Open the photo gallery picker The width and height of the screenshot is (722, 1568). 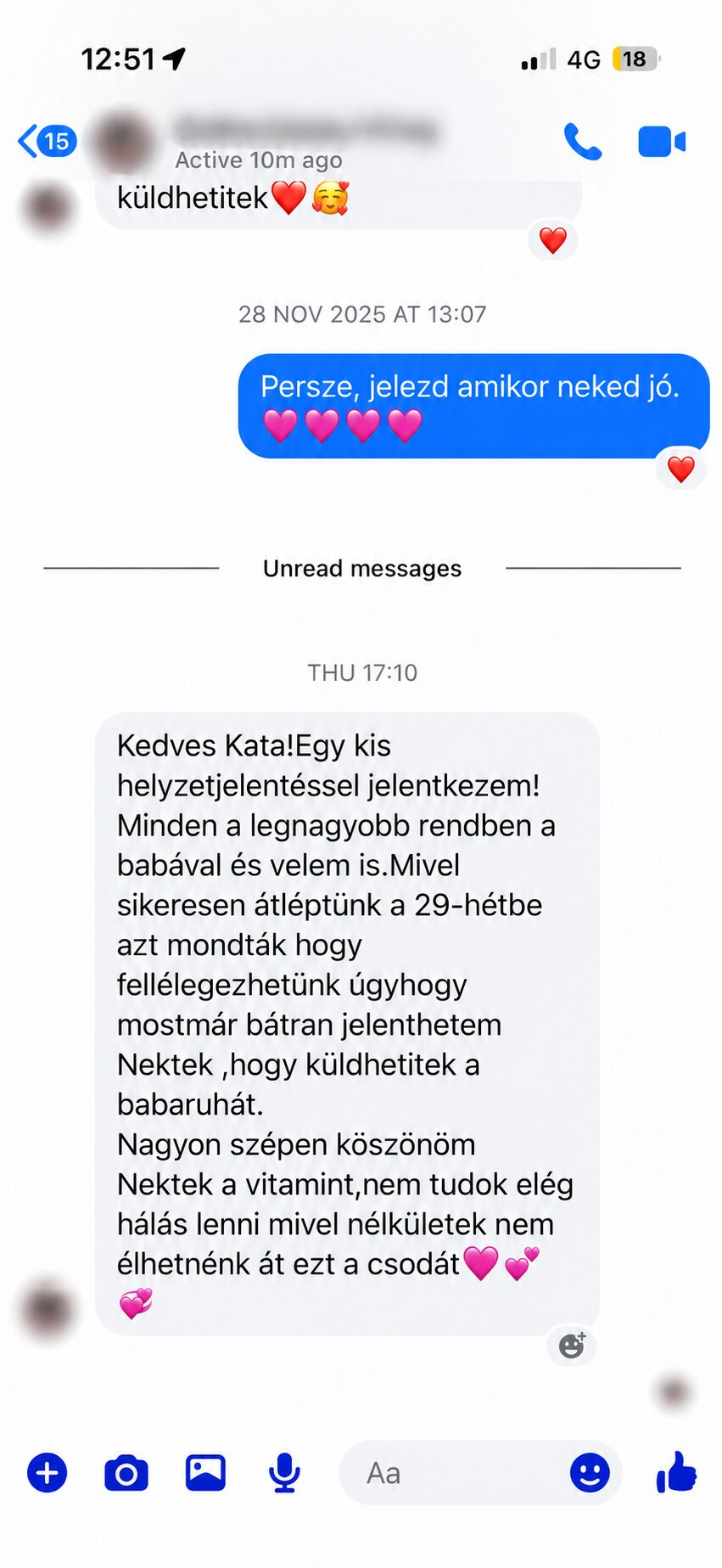pyautogui.click(x=205, y=1473)
